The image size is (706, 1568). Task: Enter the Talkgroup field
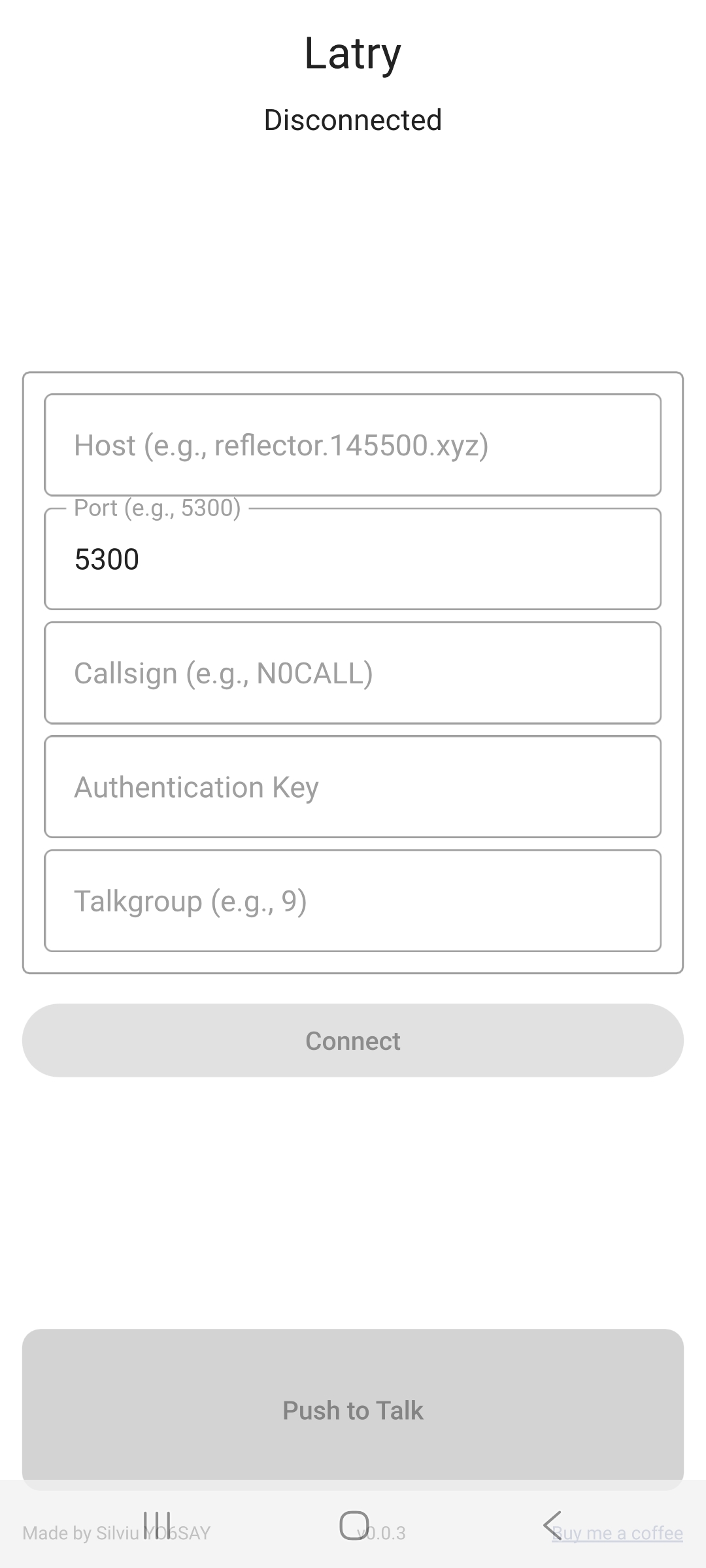[x=352, y=901]
